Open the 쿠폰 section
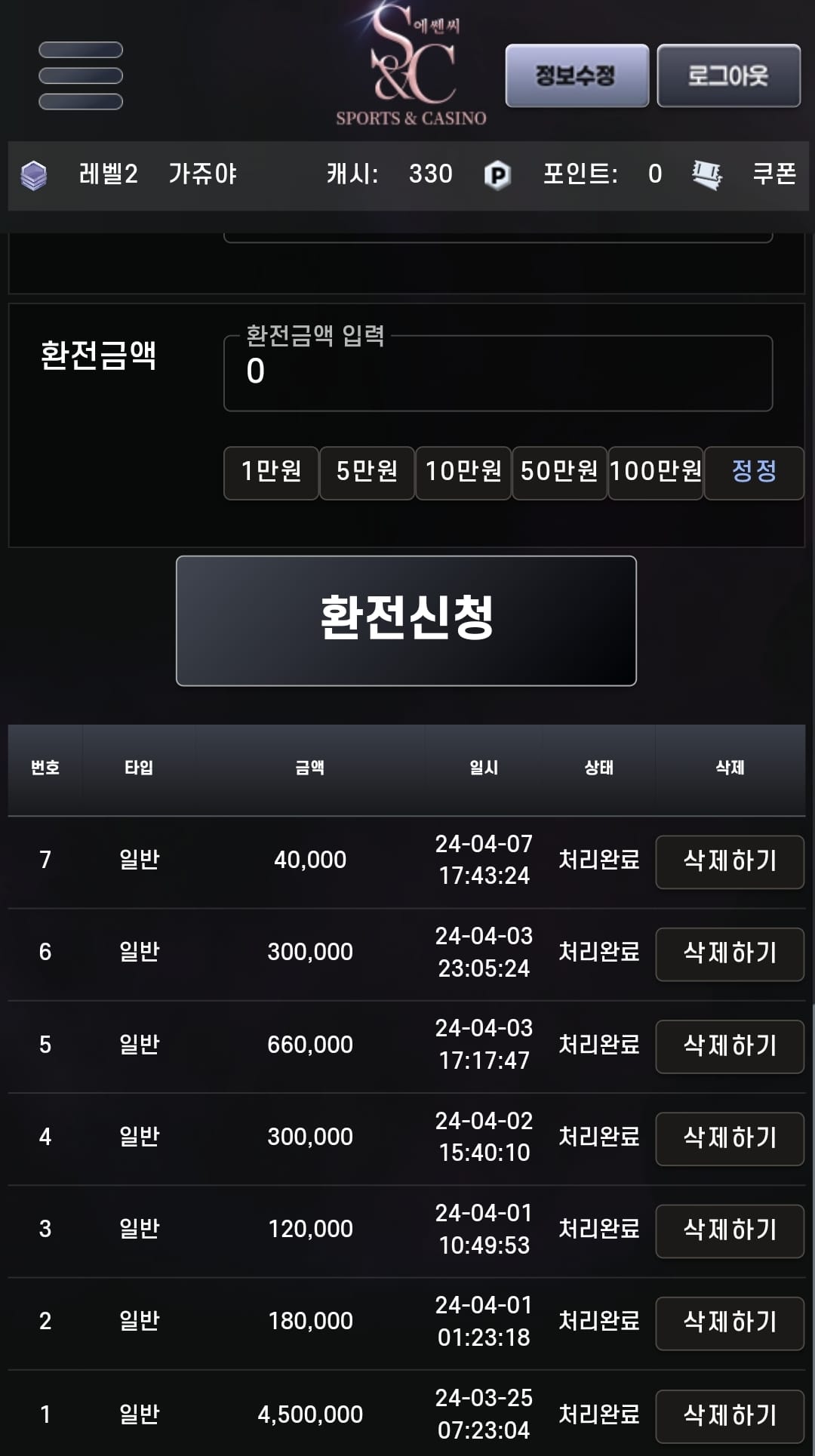This screenshot has width=815, height=1456. [773, 174]
